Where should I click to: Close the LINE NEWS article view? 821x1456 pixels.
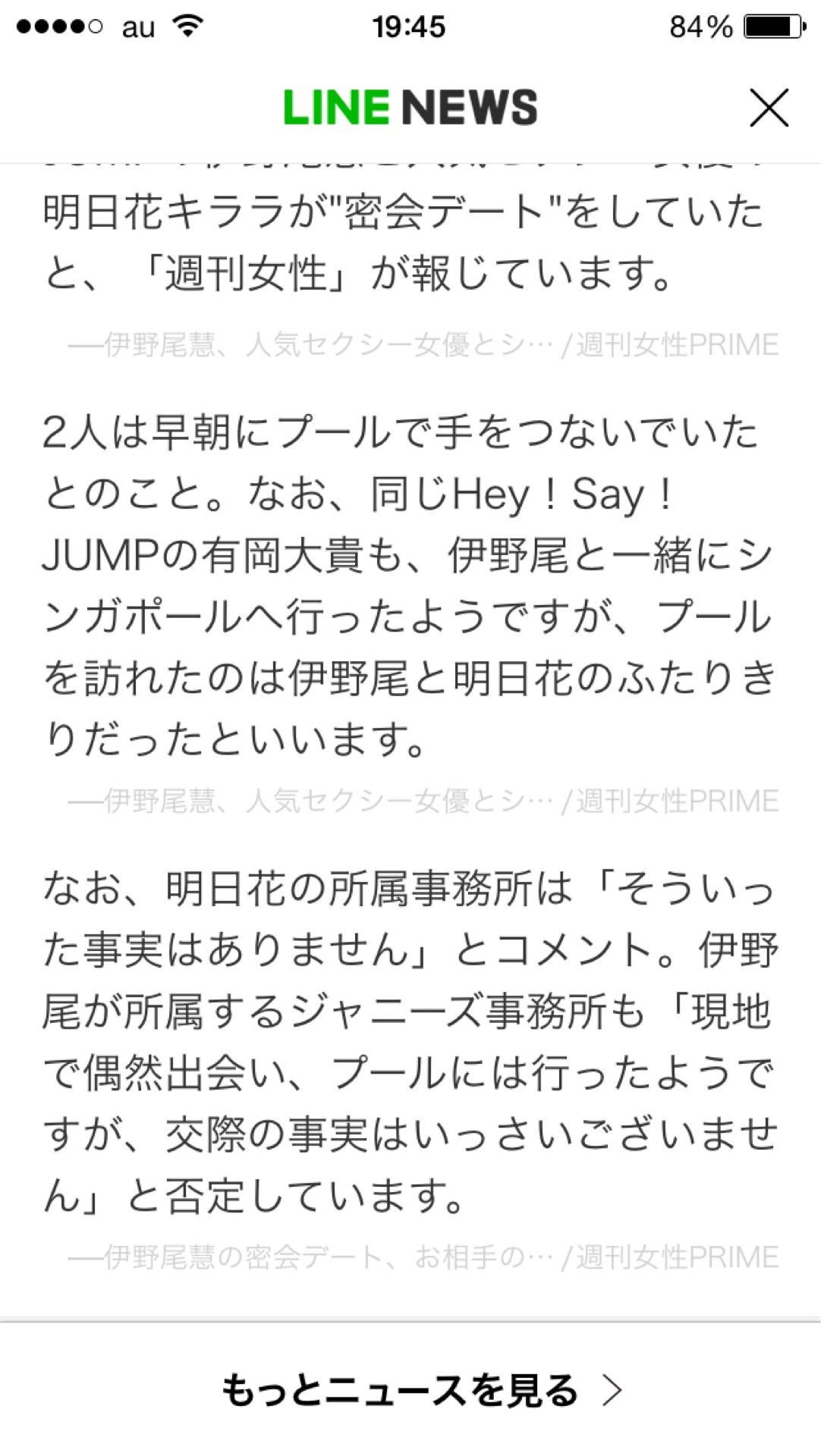pos(769,107)
